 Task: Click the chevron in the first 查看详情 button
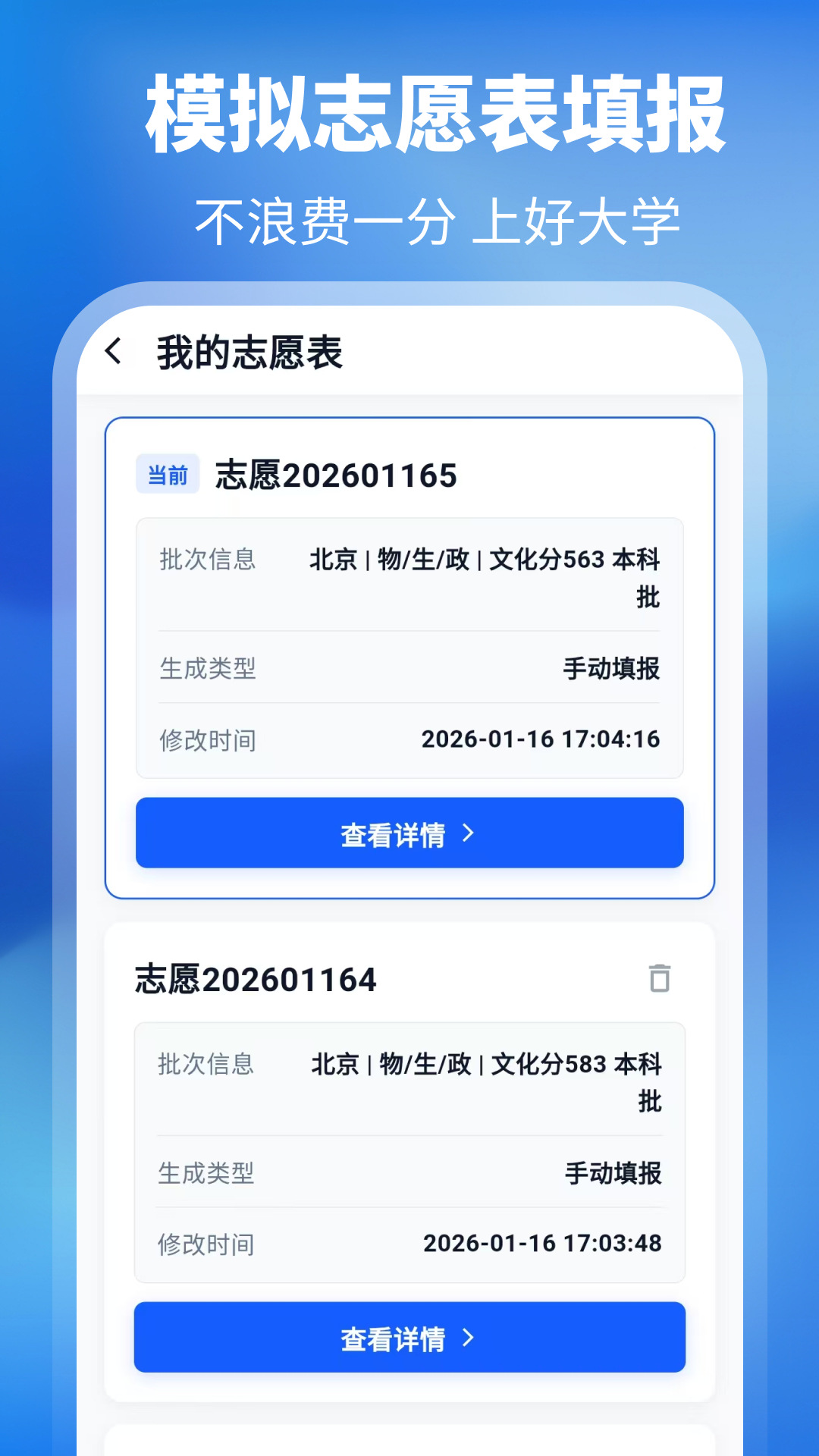[469, 833]
